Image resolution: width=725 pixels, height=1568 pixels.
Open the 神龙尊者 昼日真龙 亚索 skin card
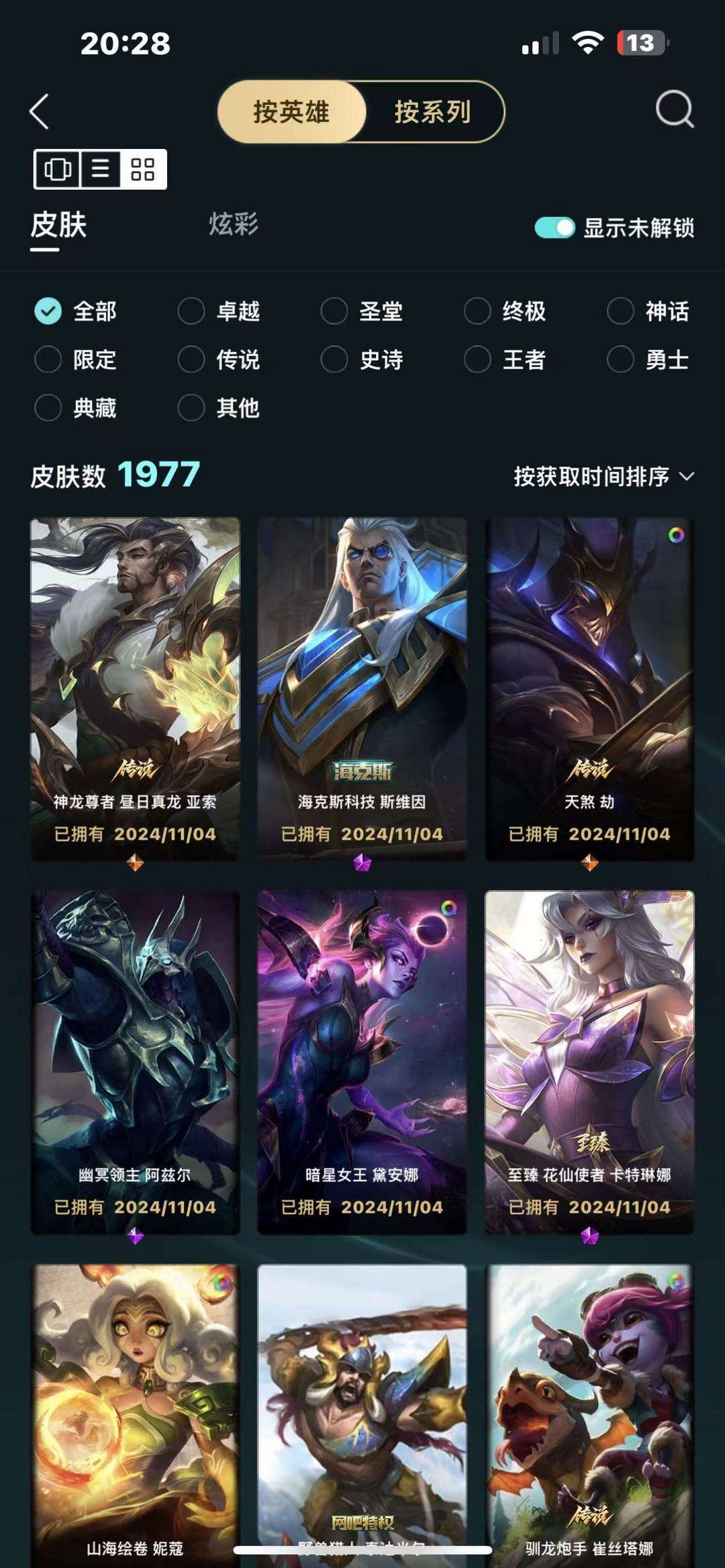point(135,689)
